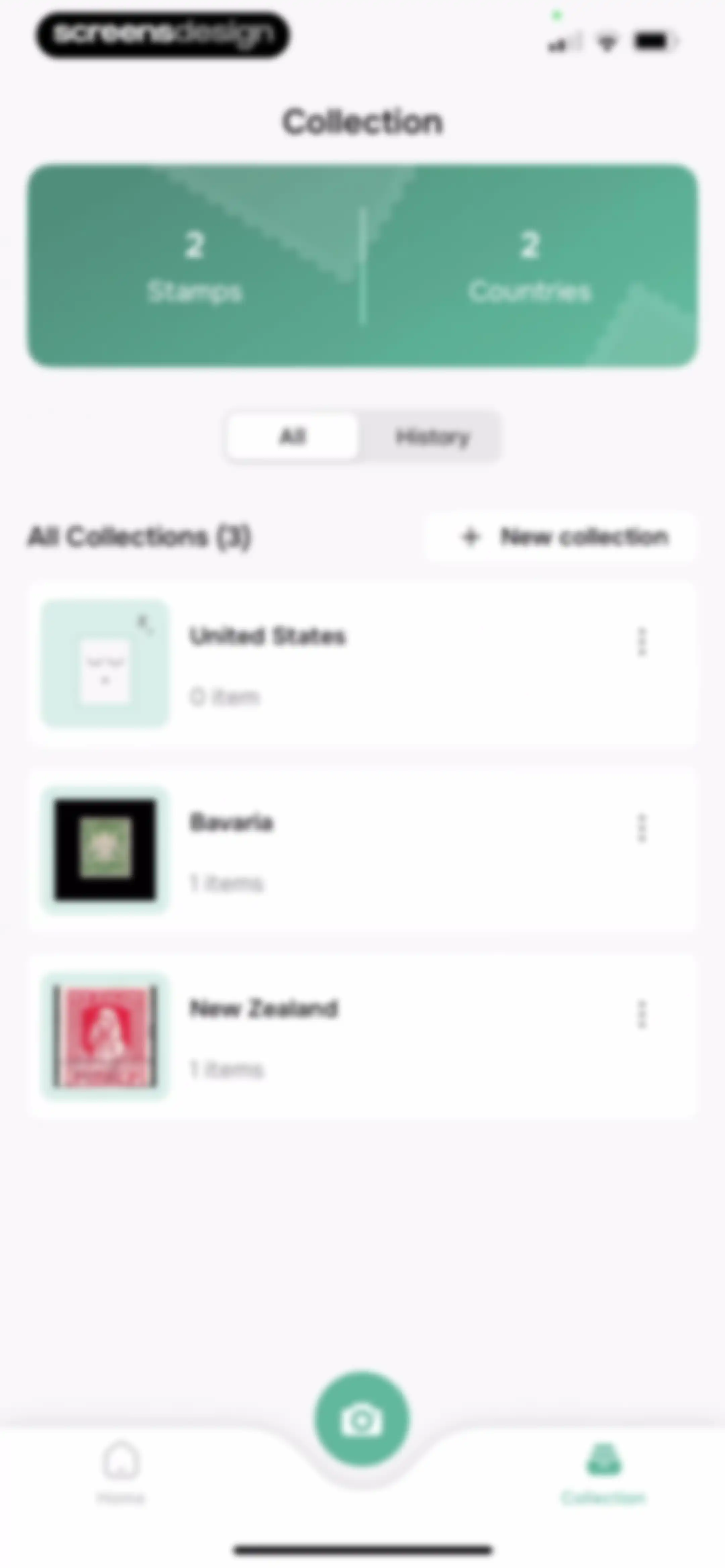The image size is (725, 1568).
Task: Open the Bavaria collection
Action: [362, 850]
